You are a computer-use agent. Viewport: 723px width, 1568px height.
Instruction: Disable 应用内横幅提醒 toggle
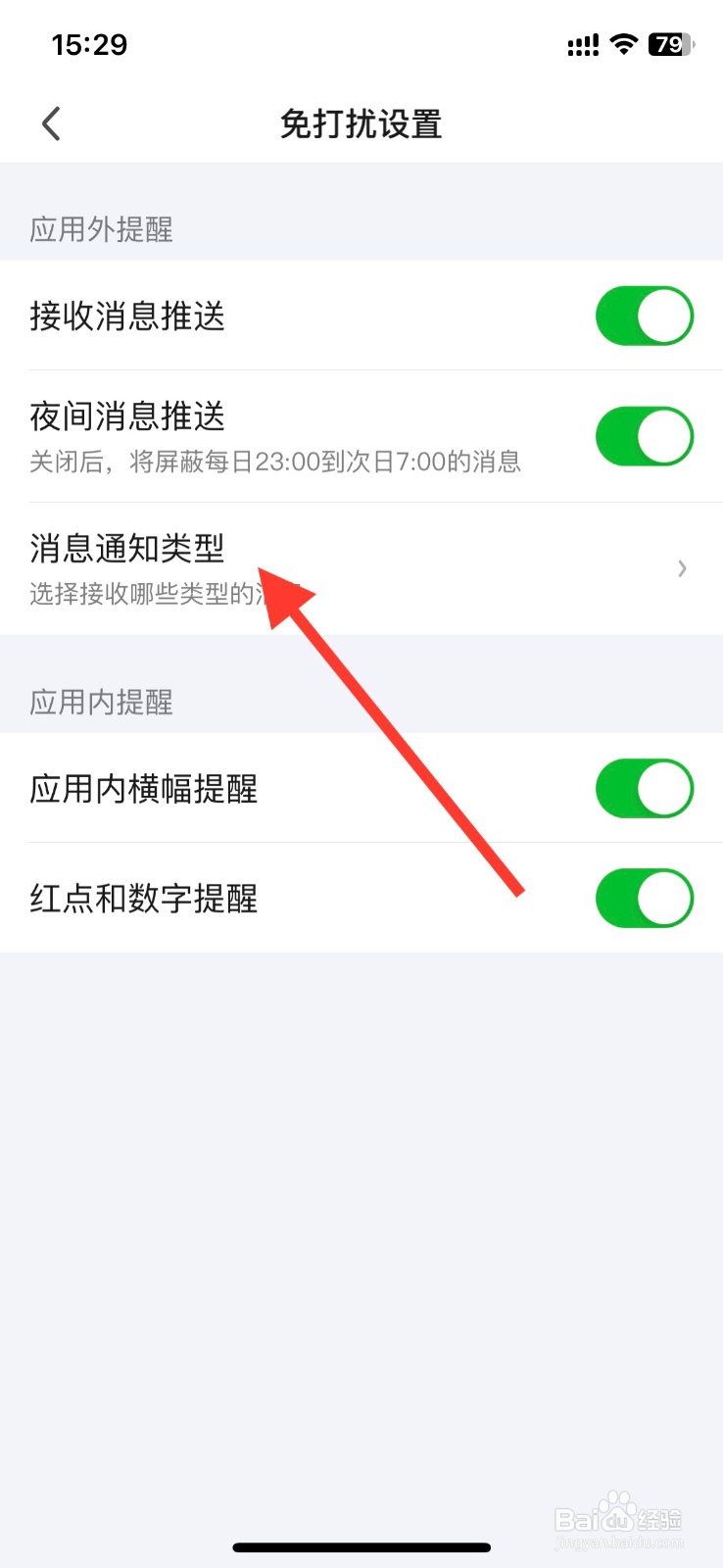tap(644, 788)
